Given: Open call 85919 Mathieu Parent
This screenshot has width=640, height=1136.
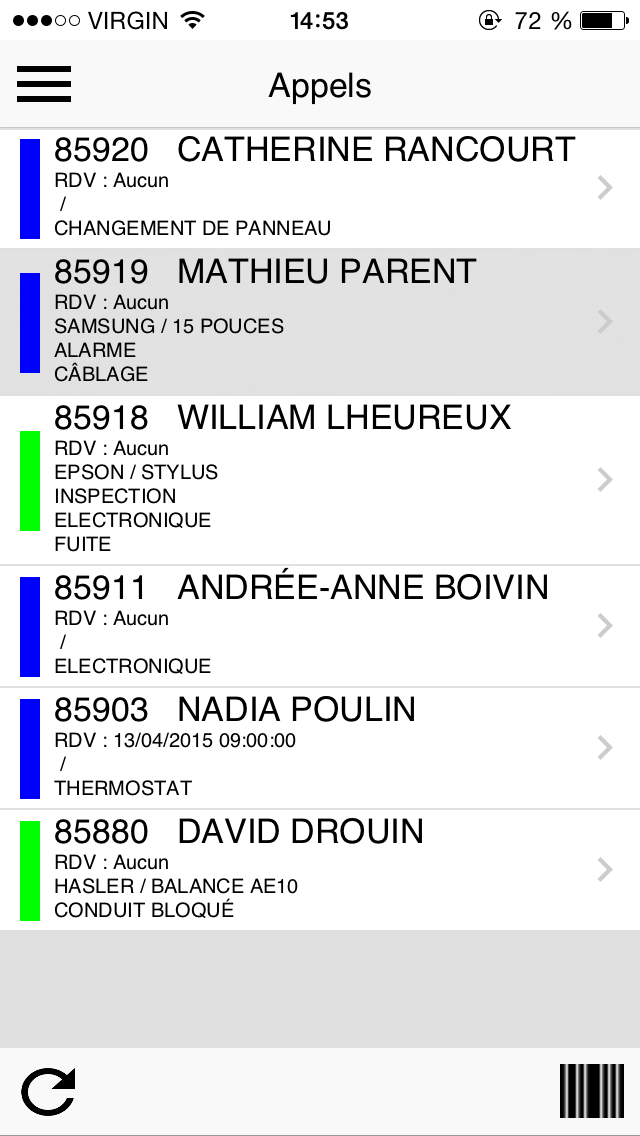Looking at the screenshot, I should click(320, 321).
